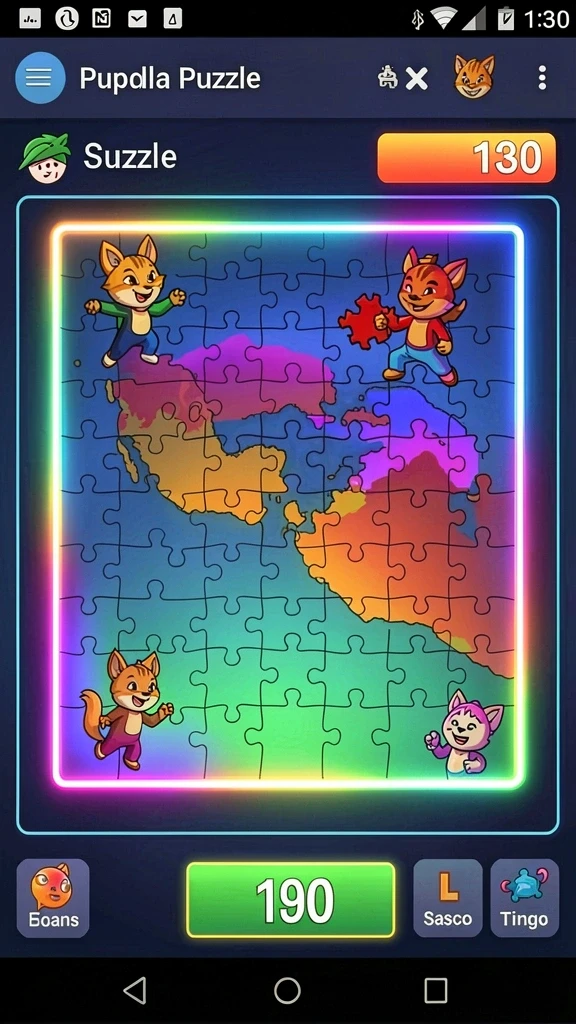Open the cat avatar profile
Viewport: 576px width, 1024px height.
(x=475, y=76)
